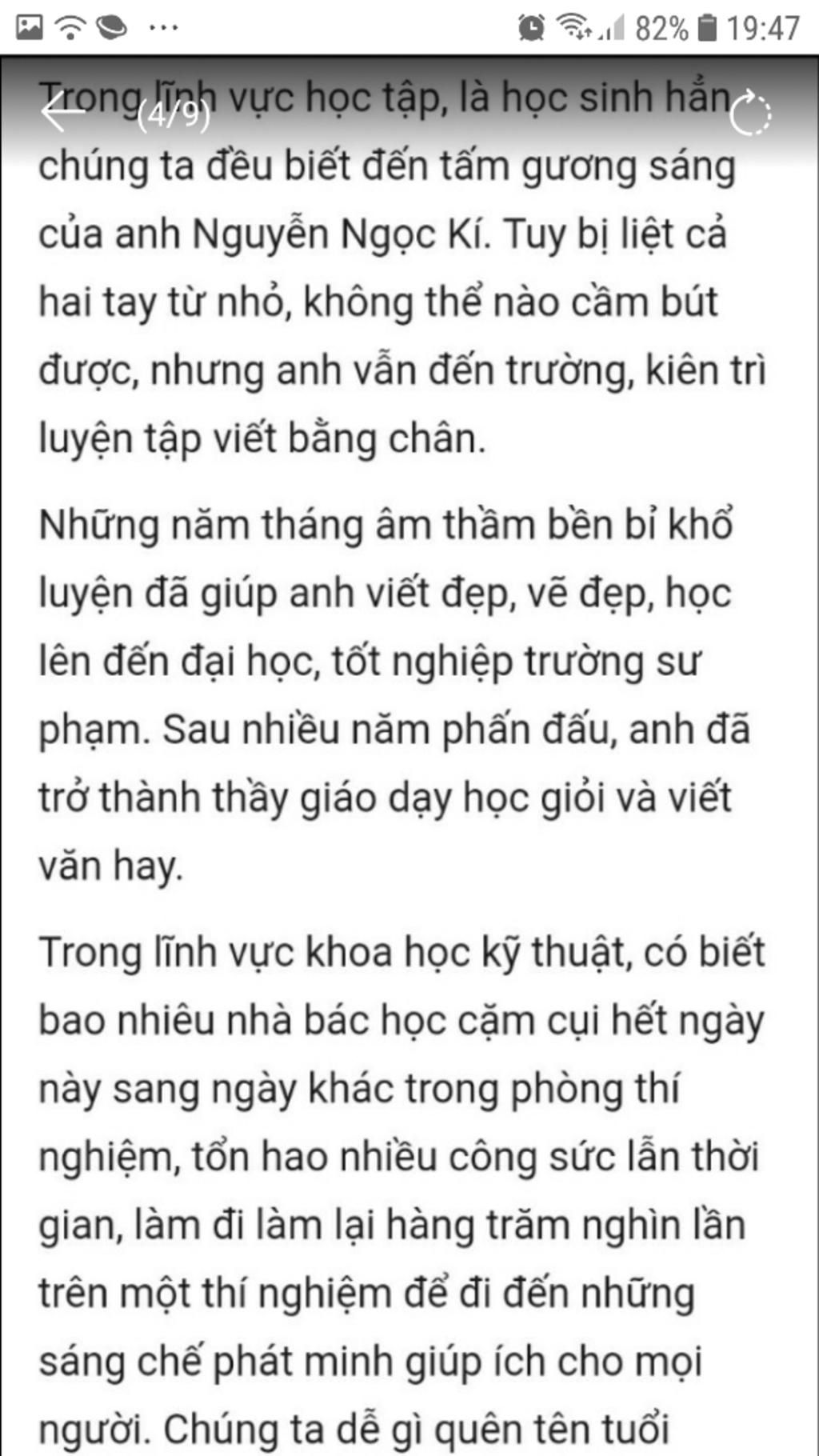Rotate the image with the rotate icon

pos(749,115)
